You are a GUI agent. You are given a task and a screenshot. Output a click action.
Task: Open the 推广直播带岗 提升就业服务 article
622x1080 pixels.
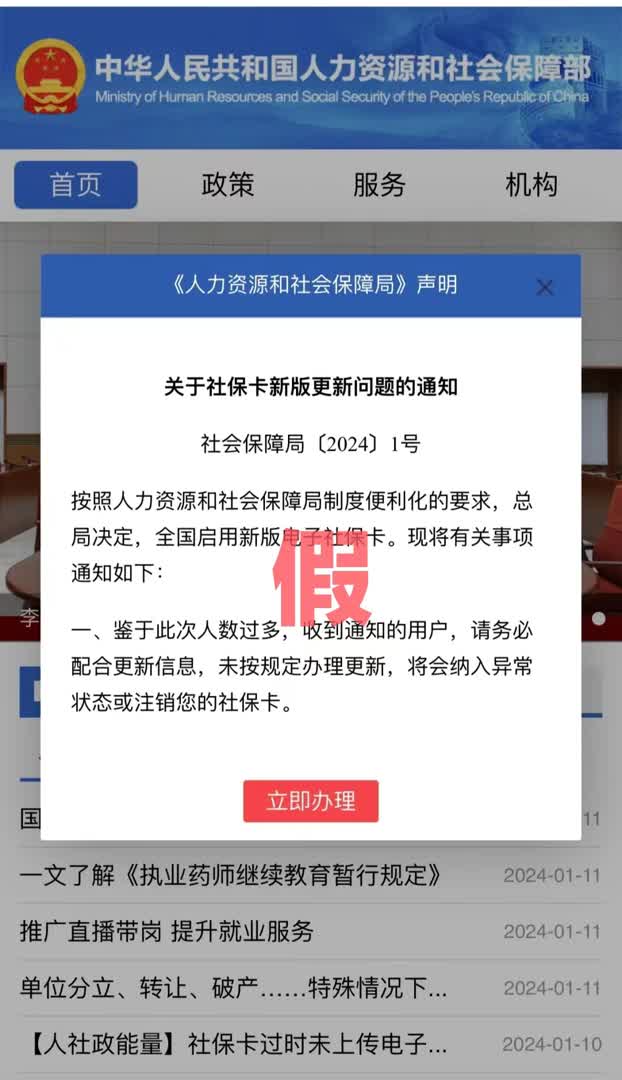point(167,932)
